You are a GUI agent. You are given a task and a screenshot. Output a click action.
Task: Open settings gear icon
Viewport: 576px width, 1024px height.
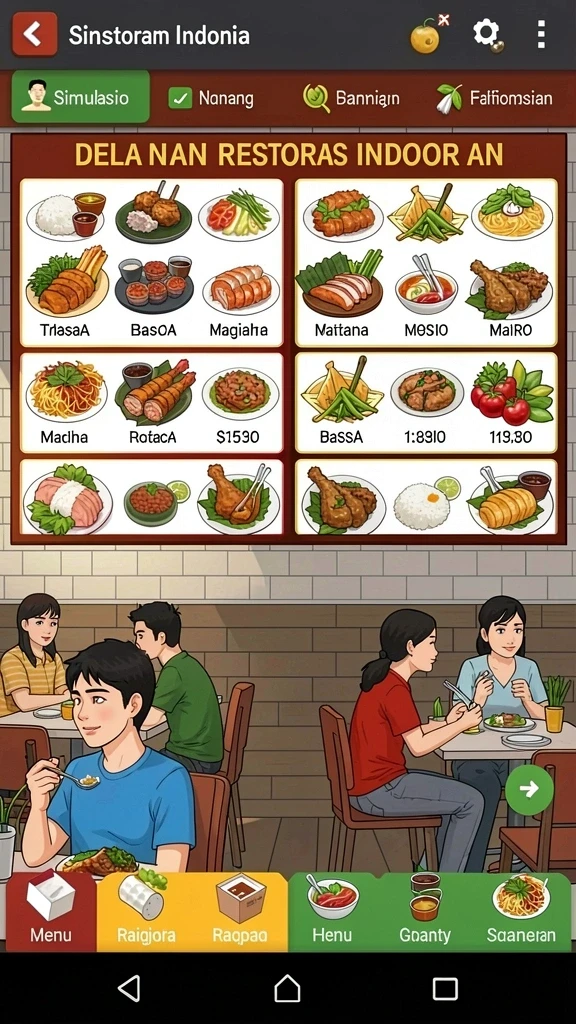coord(487,33)
